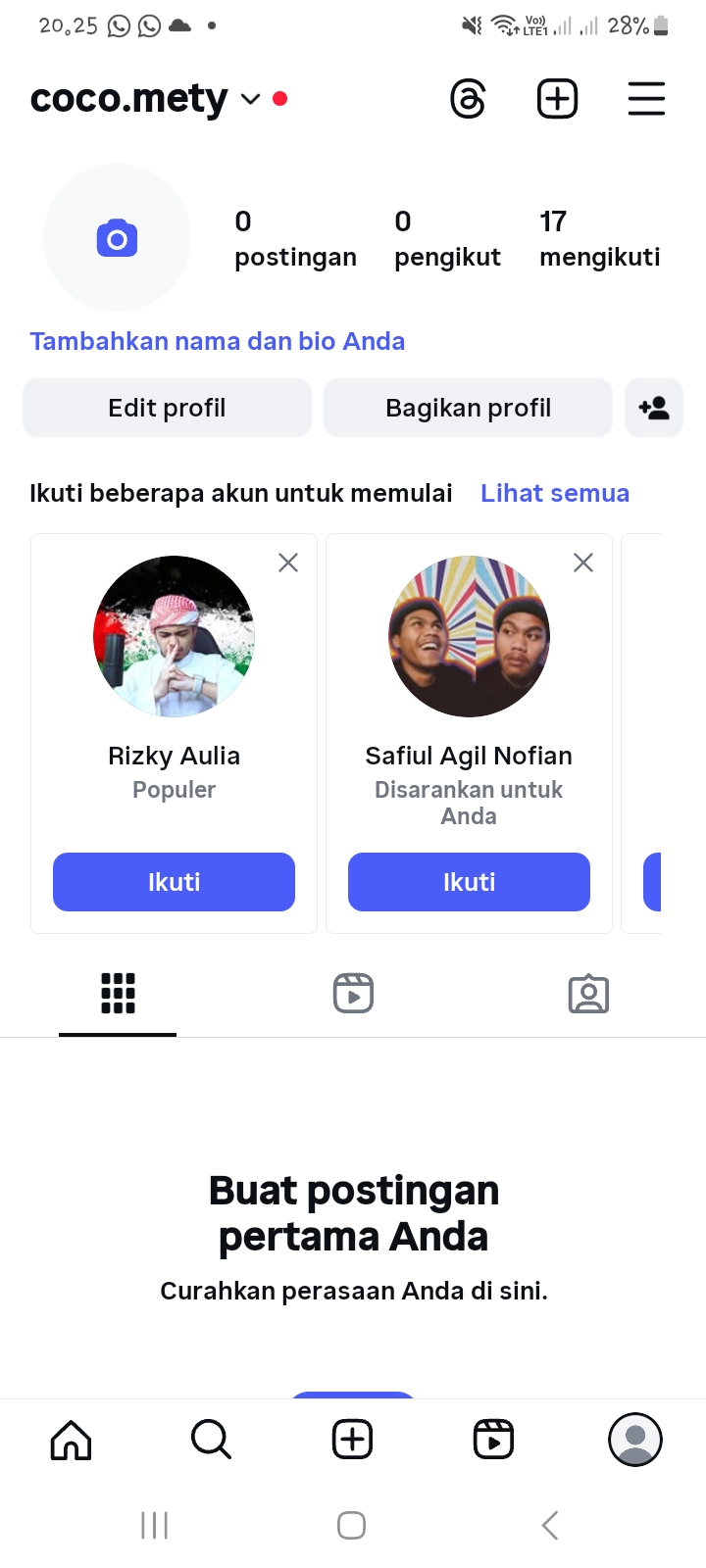Open the hamburger menu
The height and width of the screenshot is (1568, 706).
tap(646, 99)
